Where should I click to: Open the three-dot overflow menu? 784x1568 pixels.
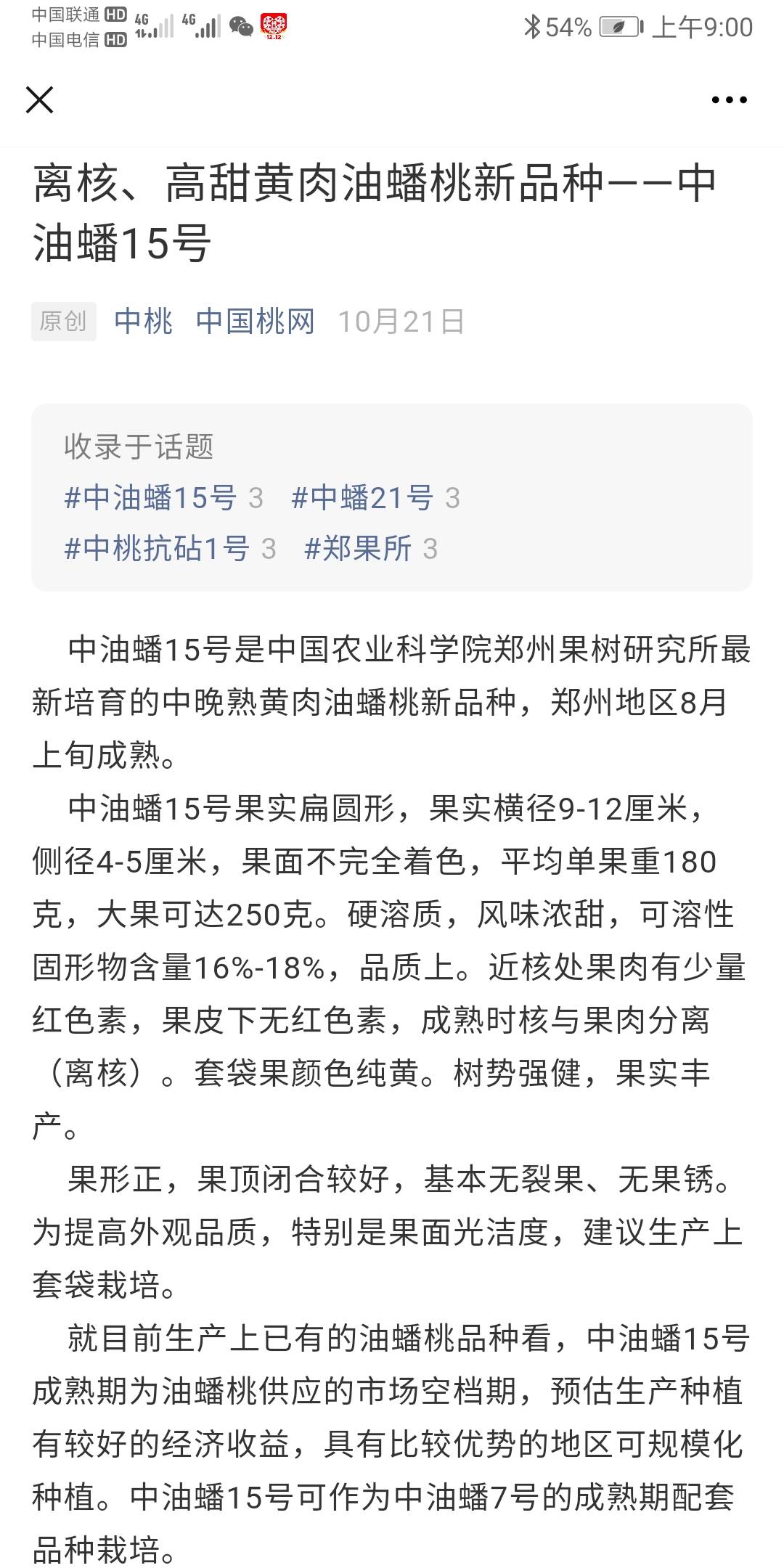pos(729,100)
